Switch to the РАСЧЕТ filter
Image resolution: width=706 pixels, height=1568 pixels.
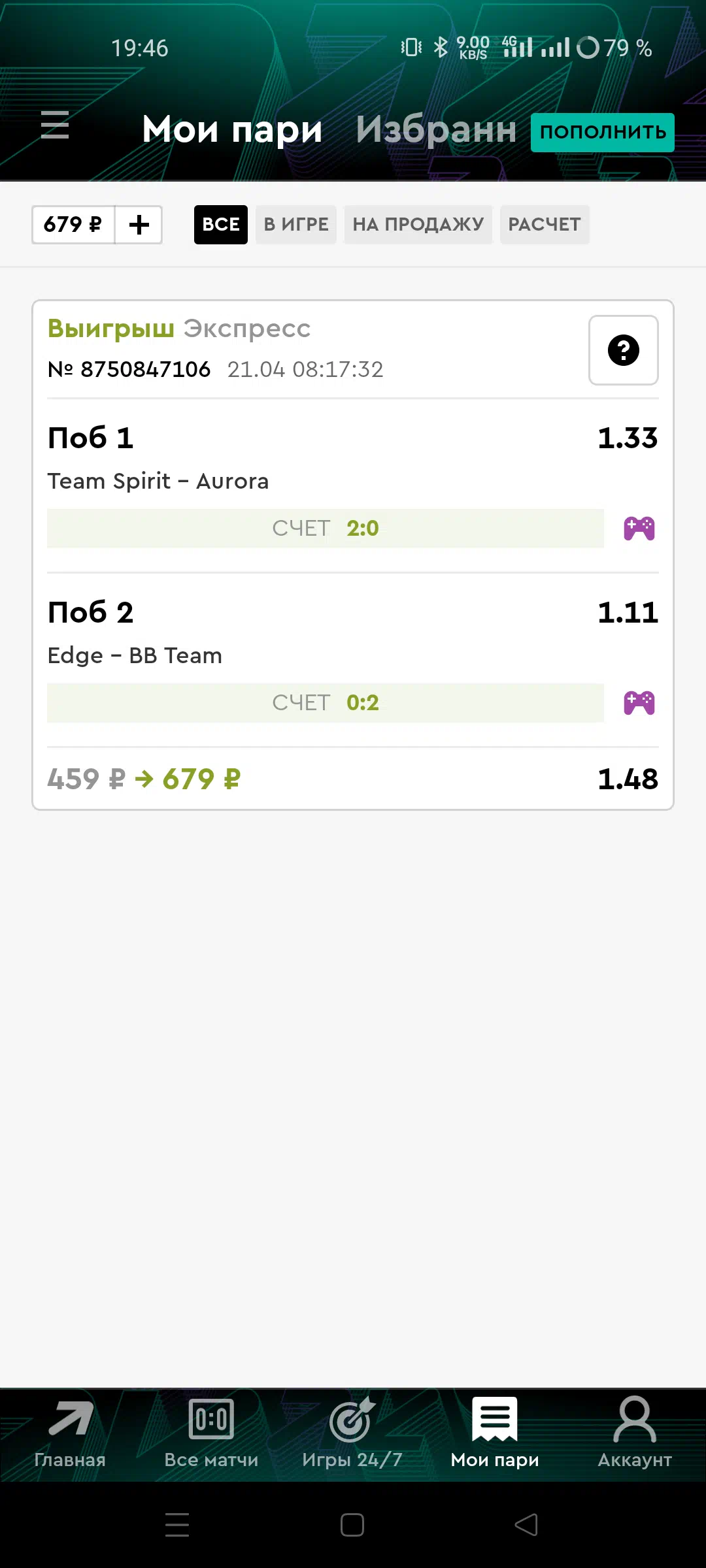(x=545, y=225)
